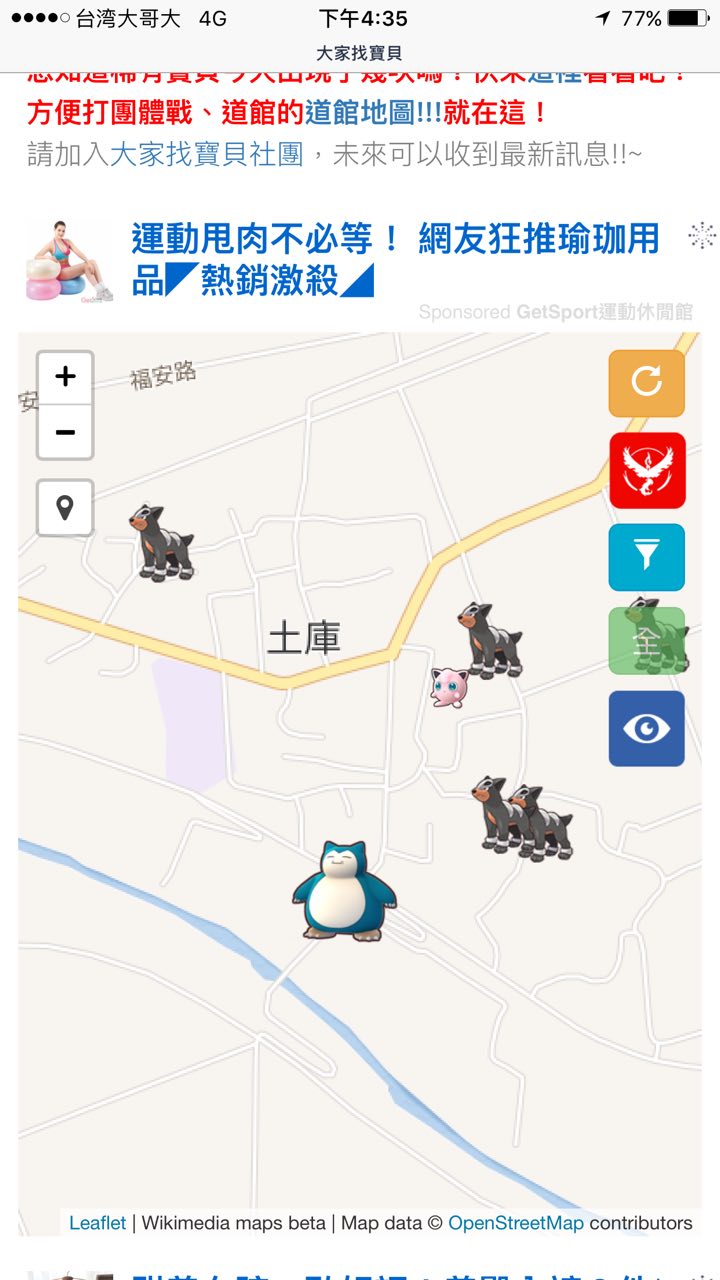Image resolution: width=720 pixels, height=1280 pixels.
Task: Open the Leaflet attribution link
Action: click(97, 1222)
